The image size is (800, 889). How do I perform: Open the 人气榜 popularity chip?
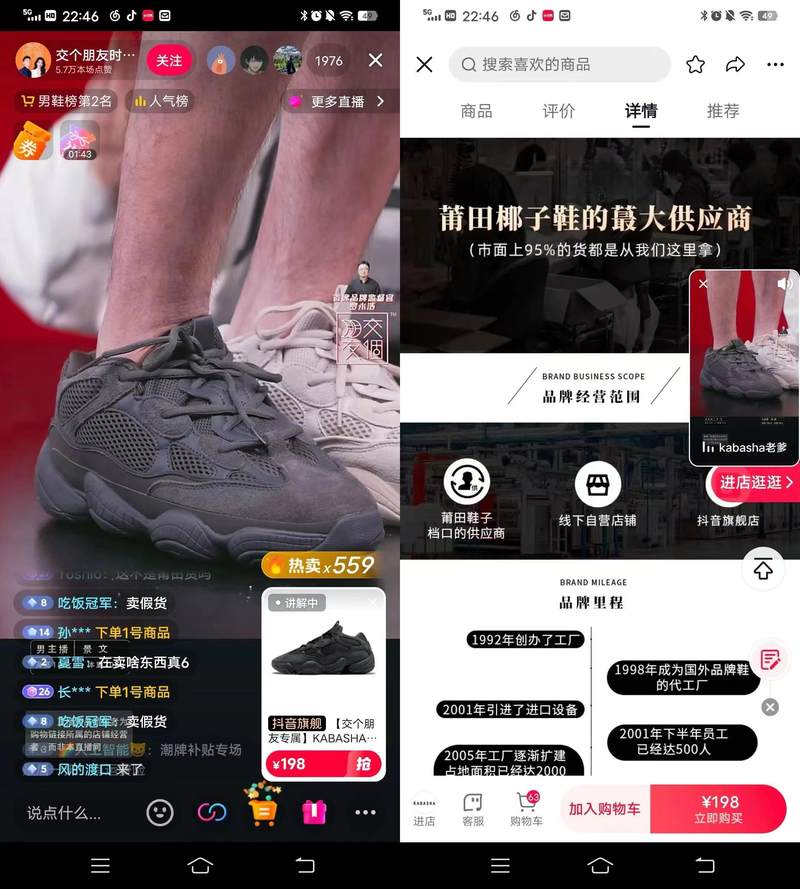161,101
